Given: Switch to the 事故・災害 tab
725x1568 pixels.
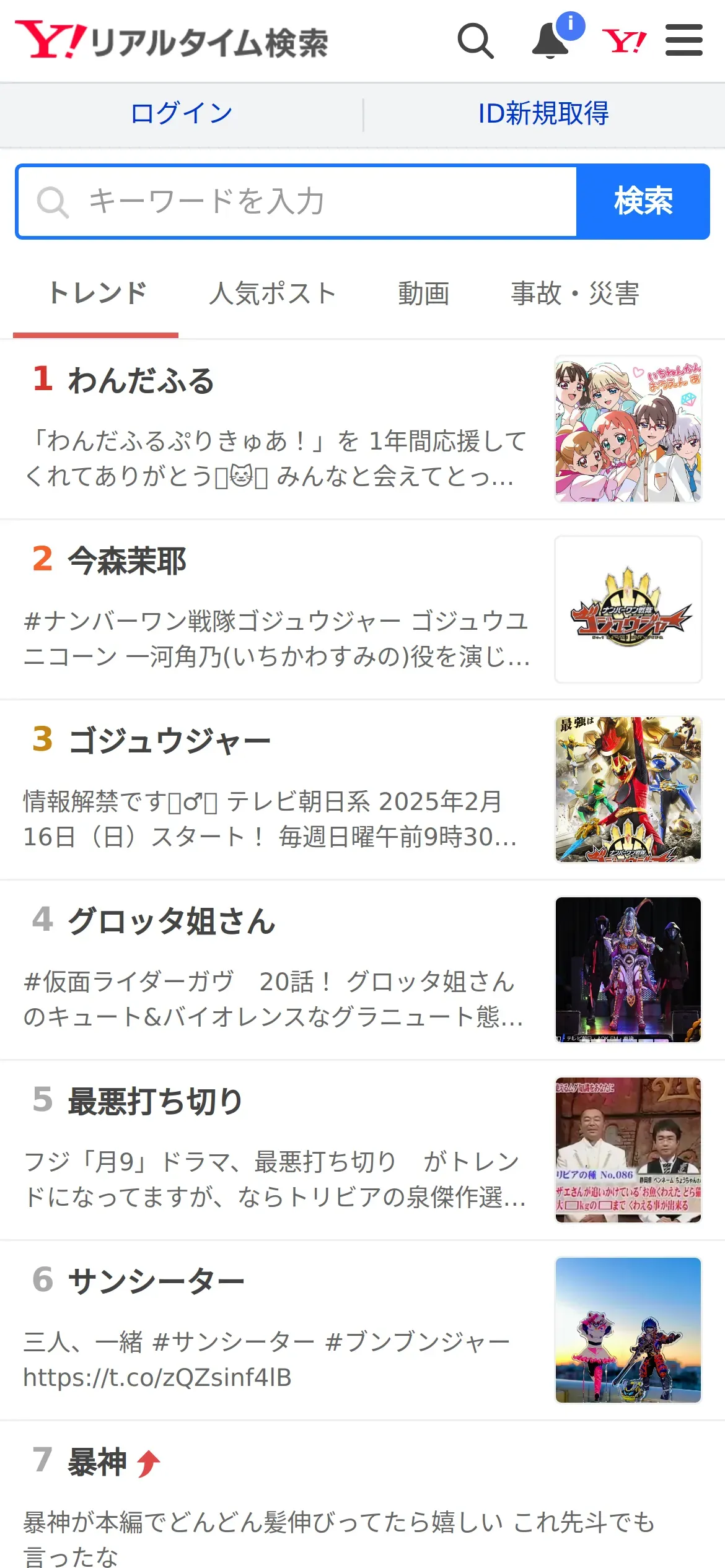Looking at the screenshot, I should [x=574, y=294].
